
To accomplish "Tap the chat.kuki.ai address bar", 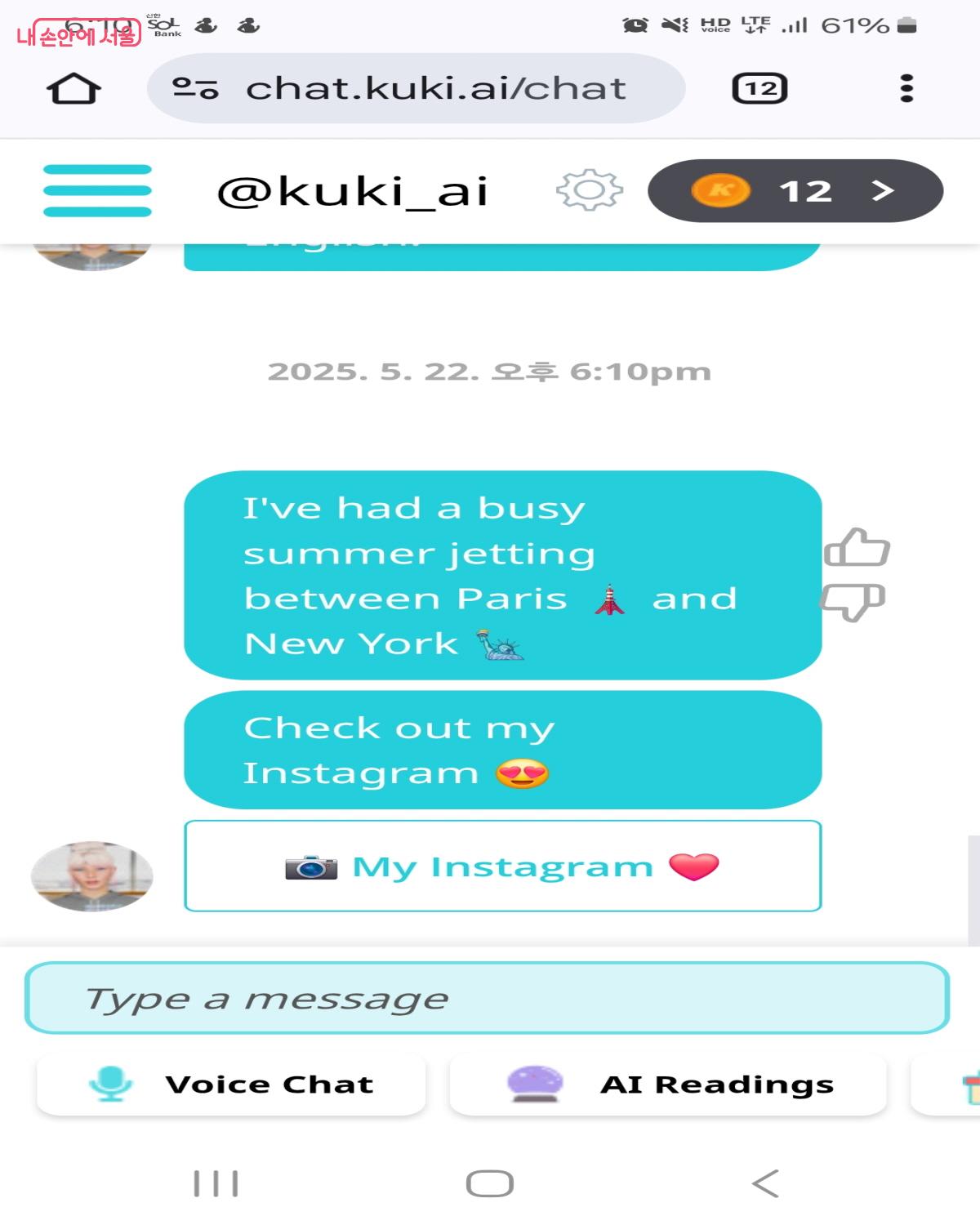I will tap(416, 88).
